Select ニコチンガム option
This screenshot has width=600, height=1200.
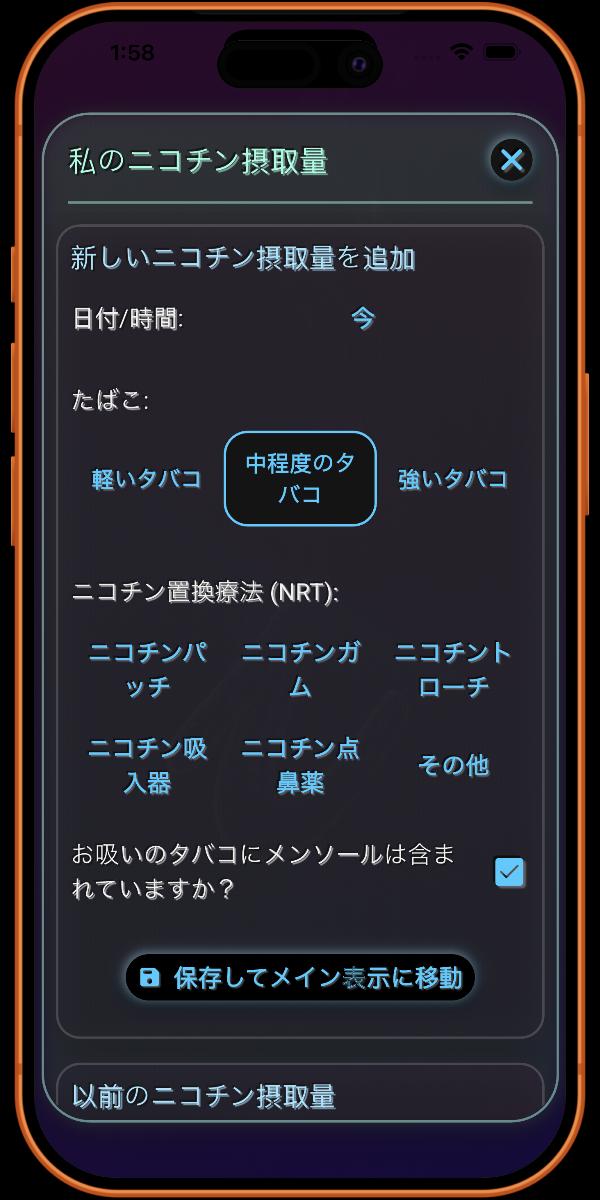click(300, 670)
